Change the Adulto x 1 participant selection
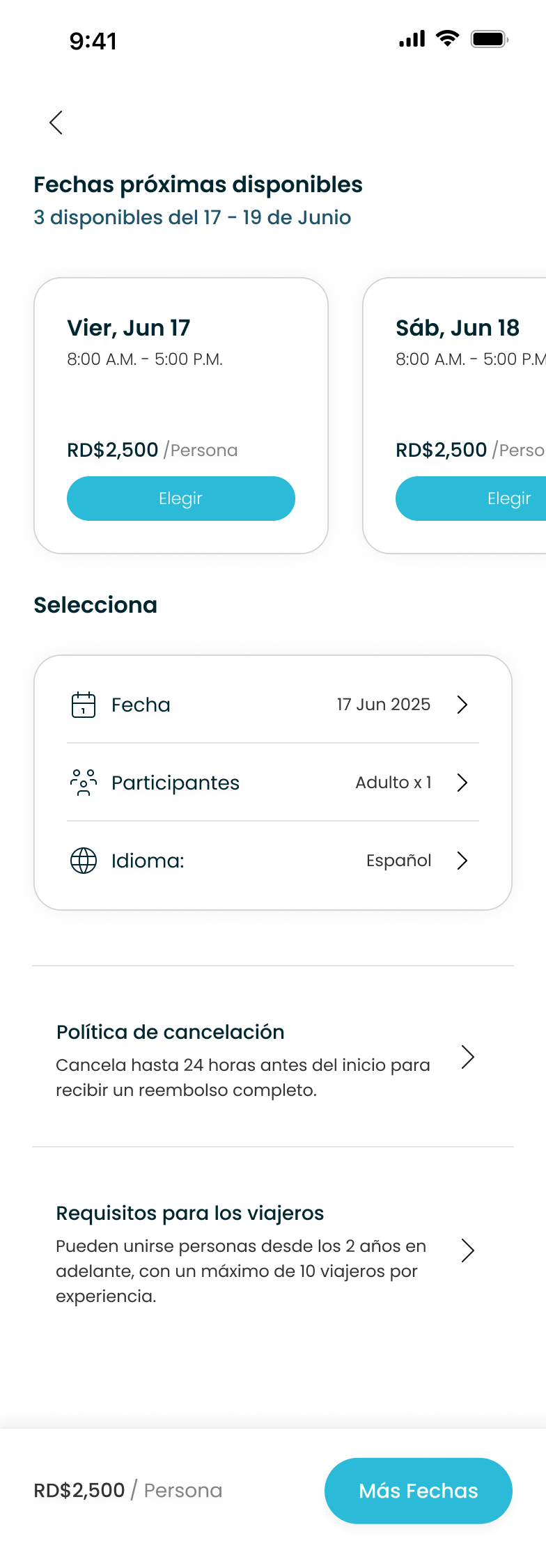The height and width of the screenshot is (1568, 546). click(x=393, y=783)
